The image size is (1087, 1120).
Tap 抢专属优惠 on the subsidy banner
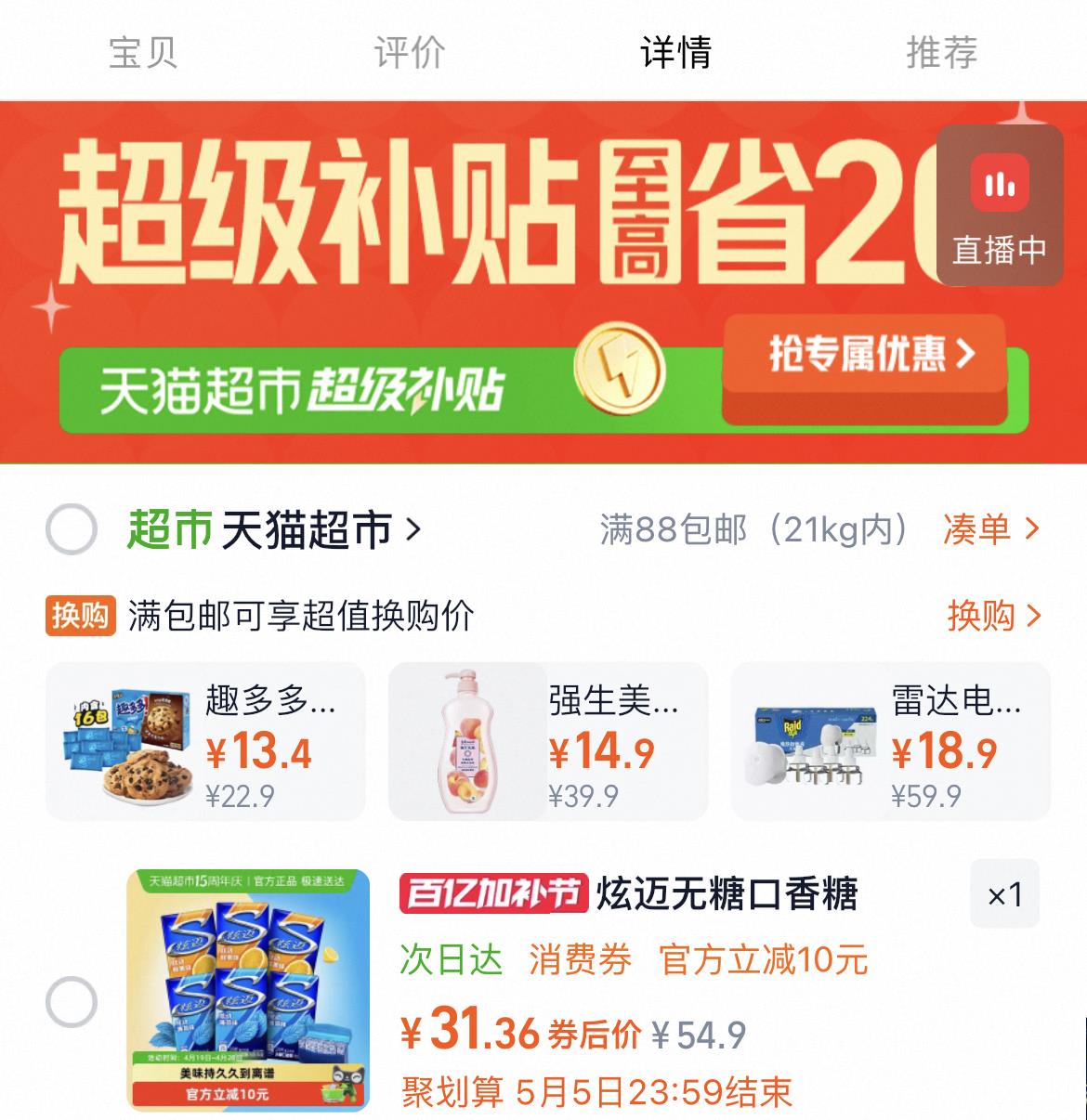pos(865,356)
